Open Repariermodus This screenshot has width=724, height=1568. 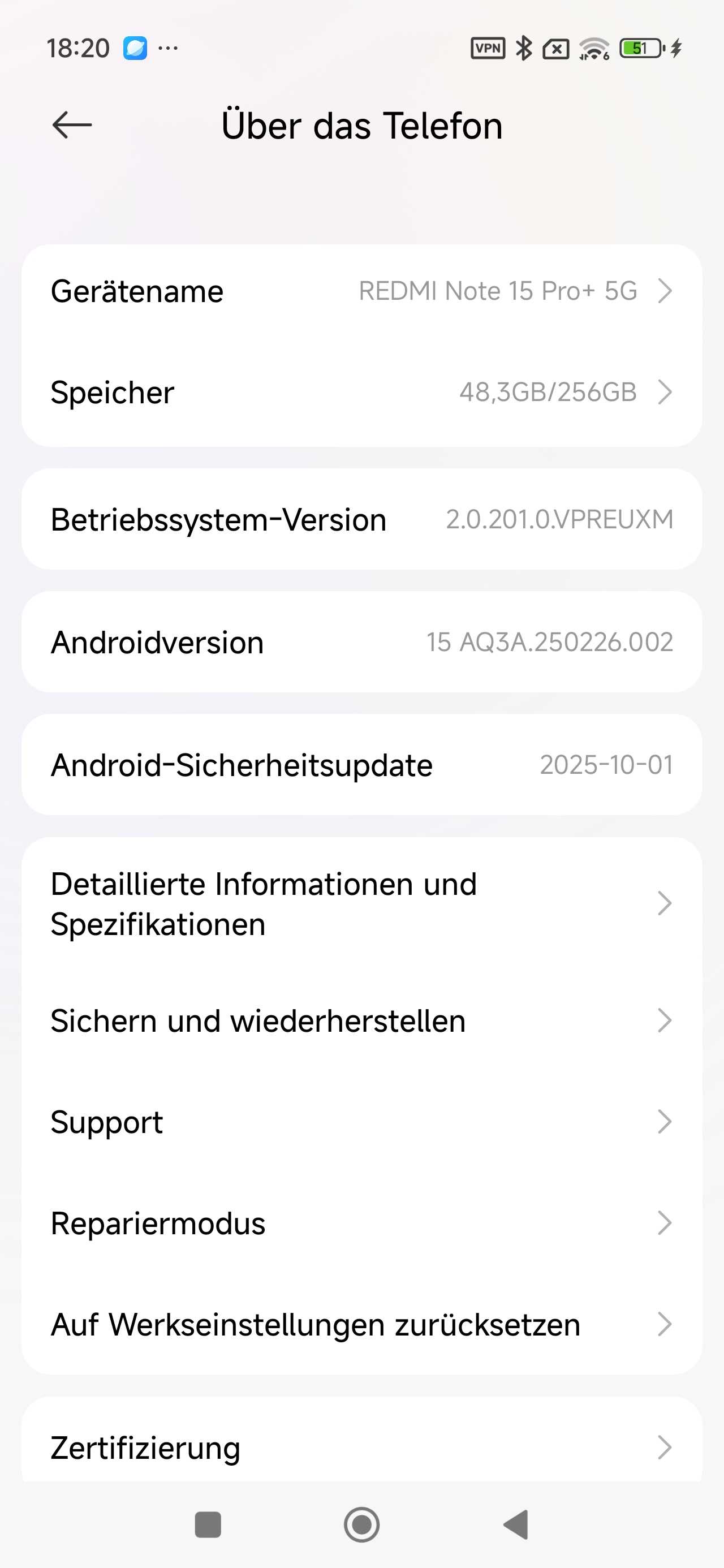(x=361, y=1224)
